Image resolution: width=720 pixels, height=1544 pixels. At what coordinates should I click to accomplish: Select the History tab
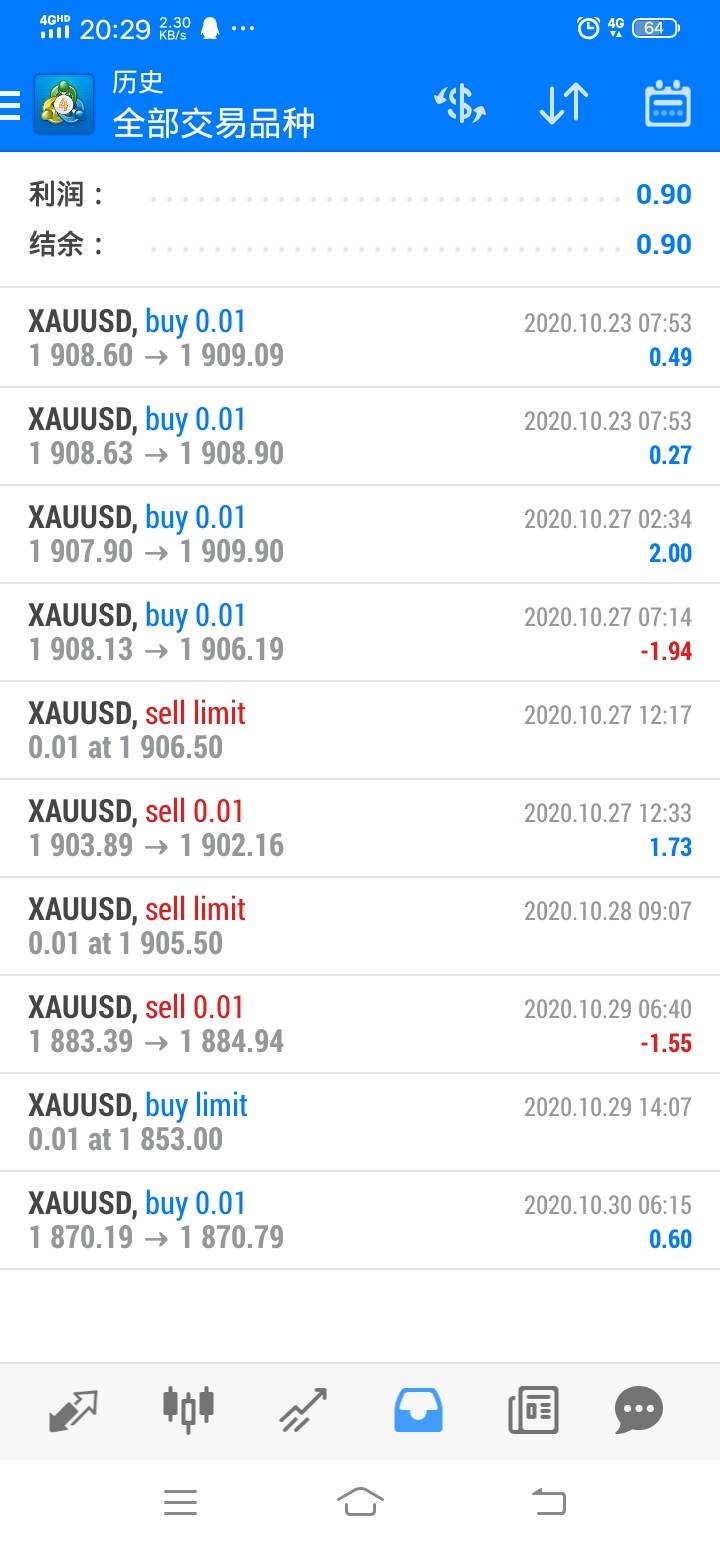click(x=418, y=1409)
